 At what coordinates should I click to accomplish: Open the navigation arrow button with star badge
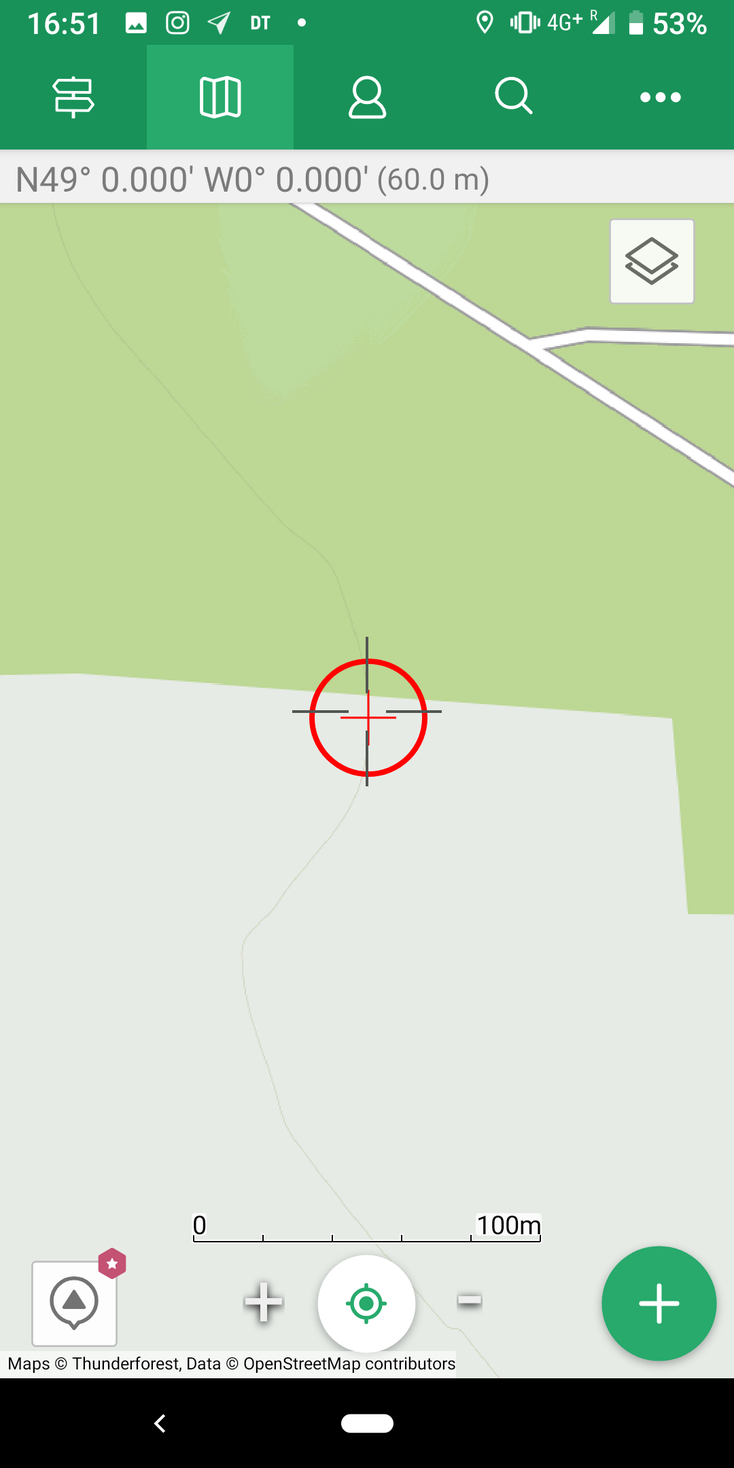click(x=75, y=1303)
